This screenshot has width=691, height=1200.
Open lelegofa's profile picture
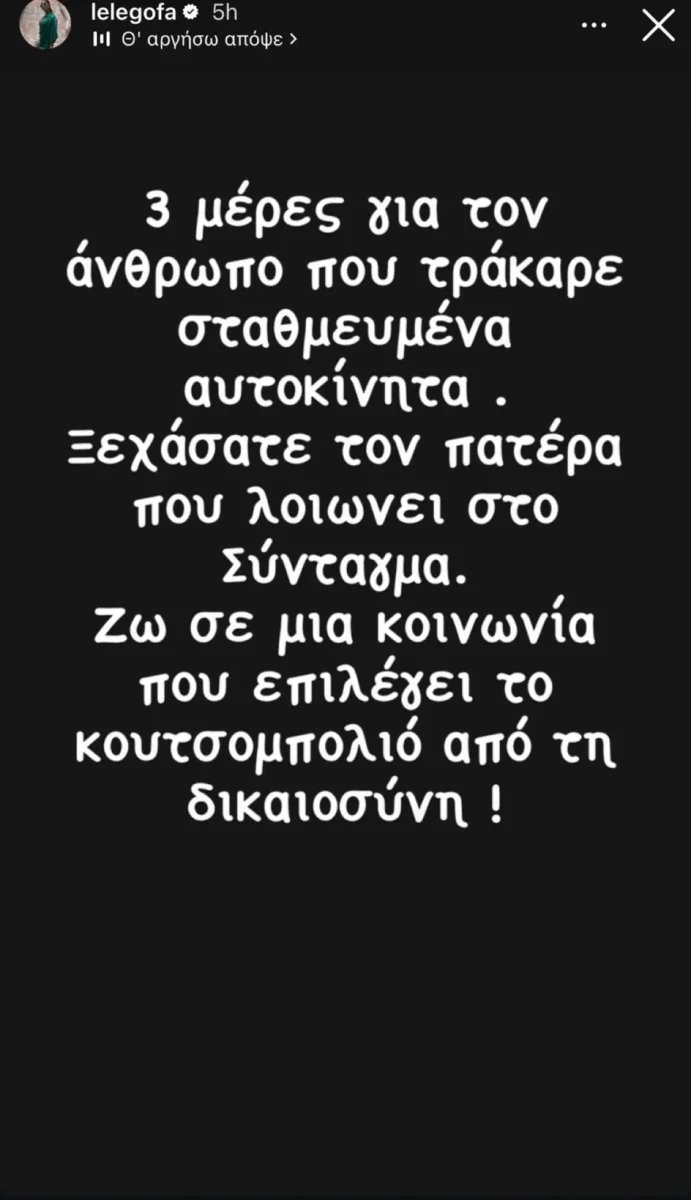pyautogui.click(x=45, y=24)
